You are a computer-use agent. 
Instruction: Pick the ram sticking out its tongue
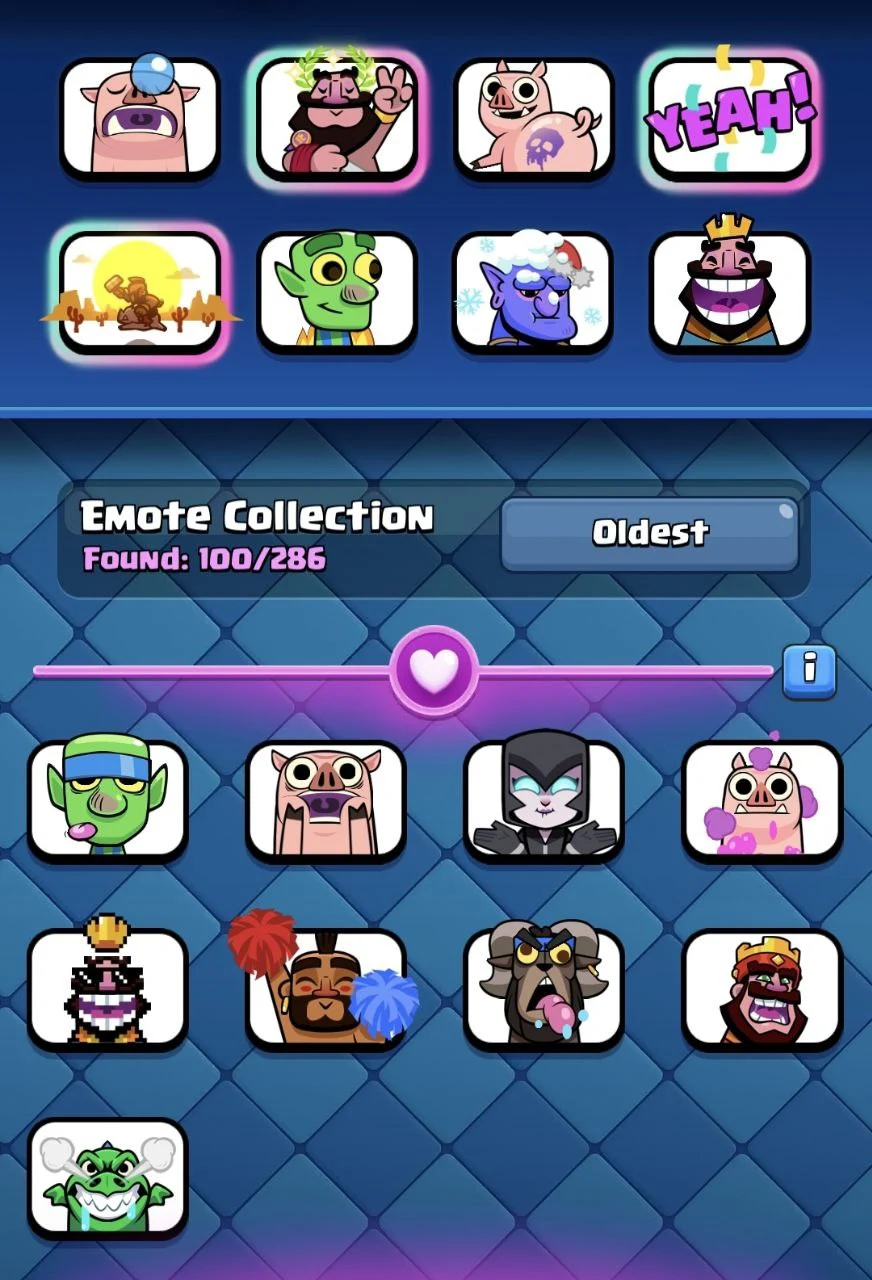544,988
